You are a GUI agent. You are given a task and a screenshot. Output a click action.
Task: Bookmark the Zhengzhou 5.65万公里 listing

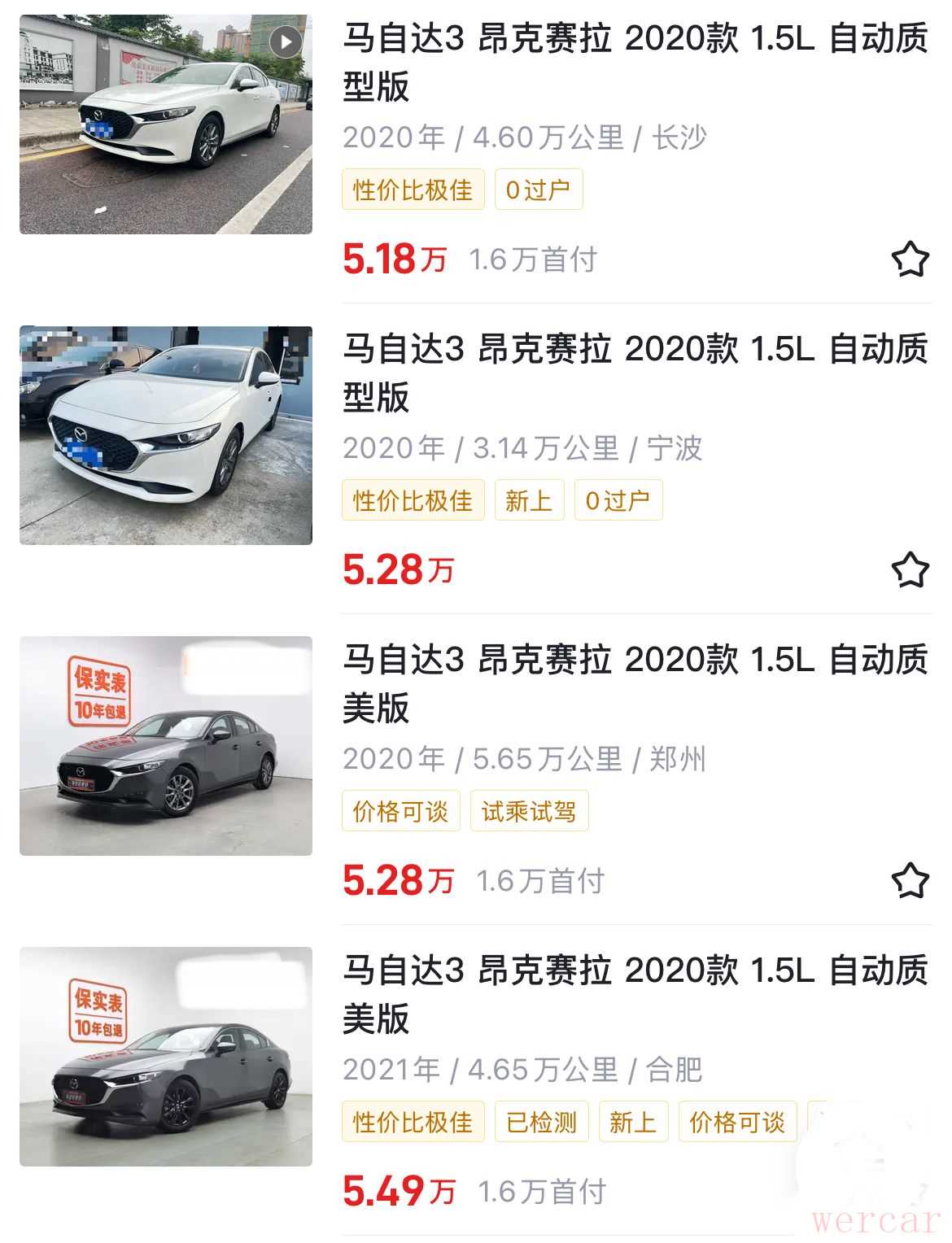tap(910, 880)
